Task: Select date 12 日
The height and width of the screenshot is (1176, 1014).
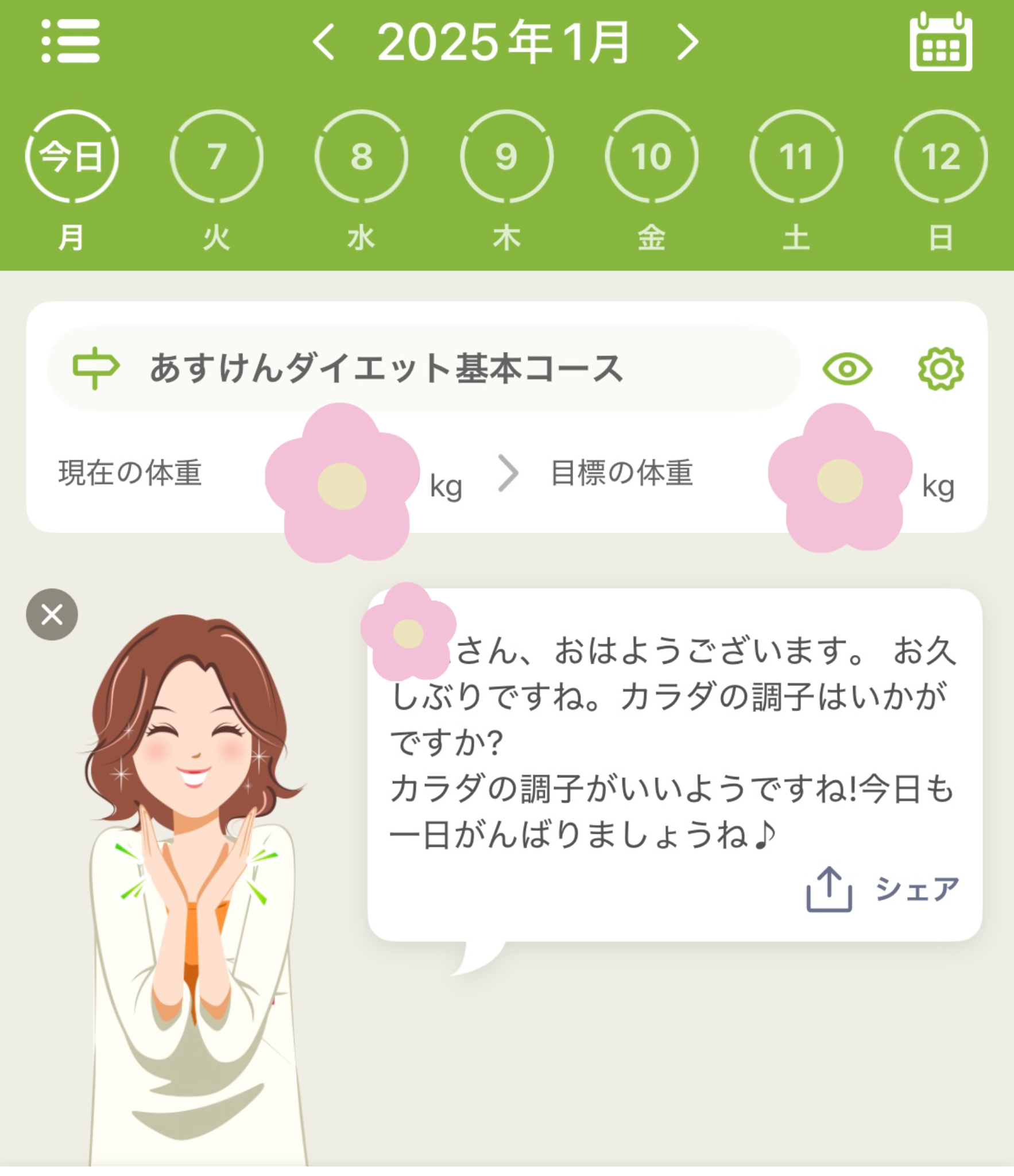Action: [x=941, y=156]
